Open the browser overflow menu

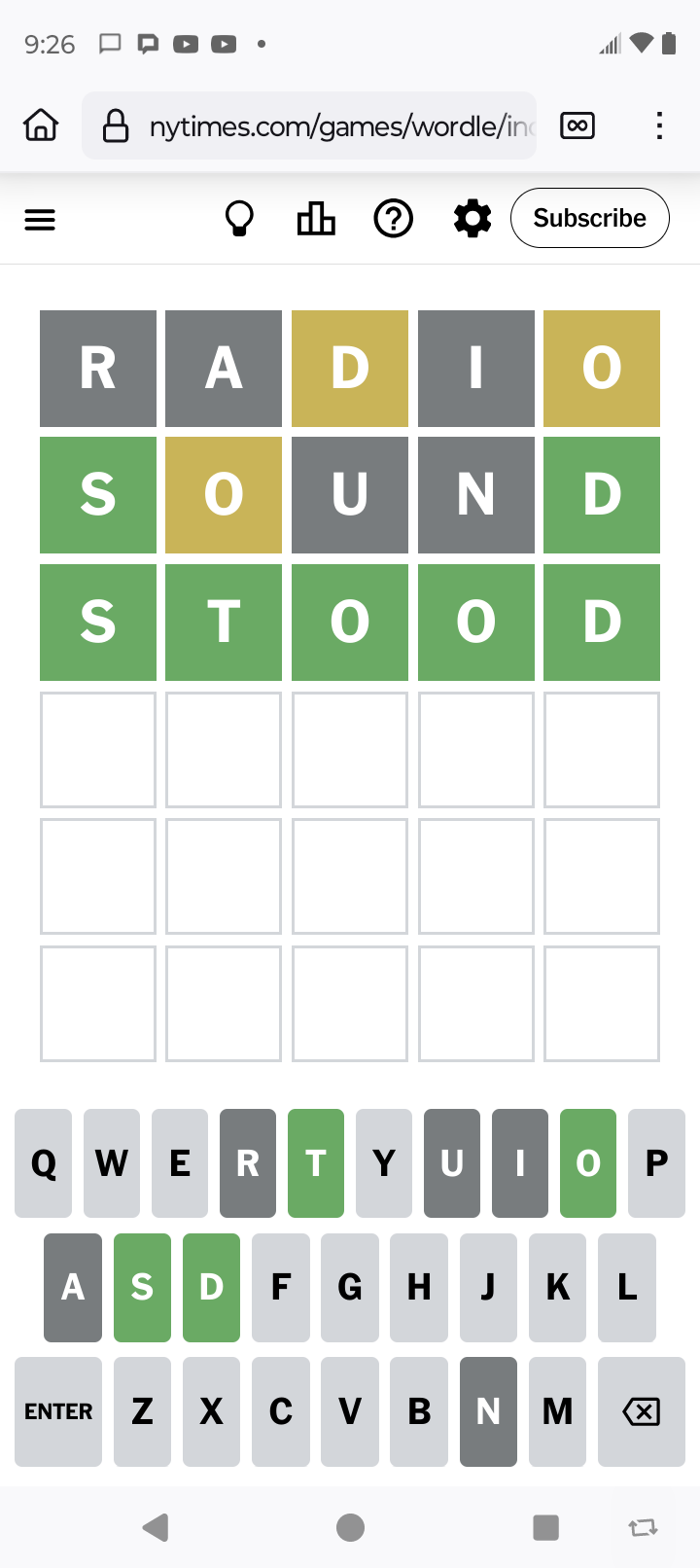659,125
